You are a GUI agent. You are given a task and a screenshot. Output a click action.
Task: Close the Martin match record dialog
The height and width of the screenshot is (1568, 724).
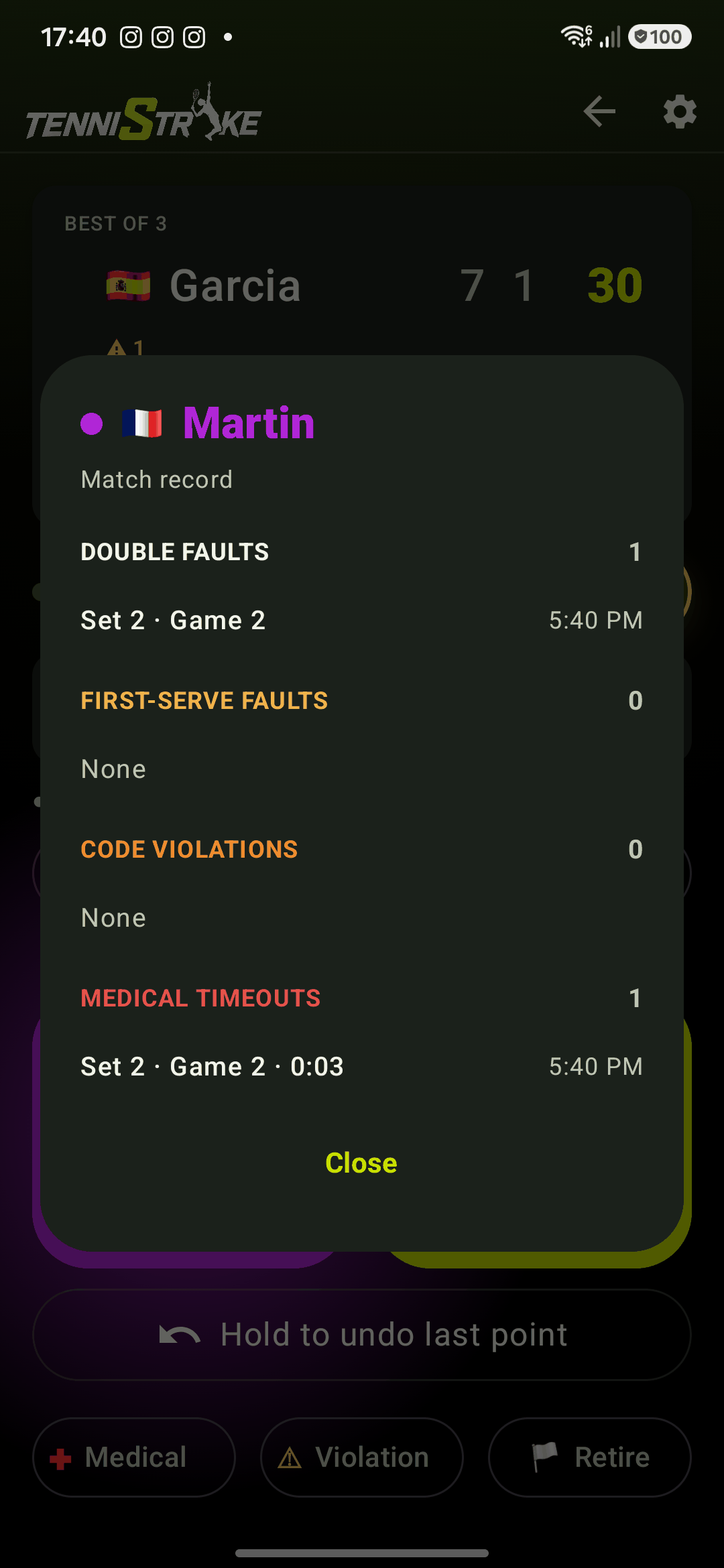361,1163
